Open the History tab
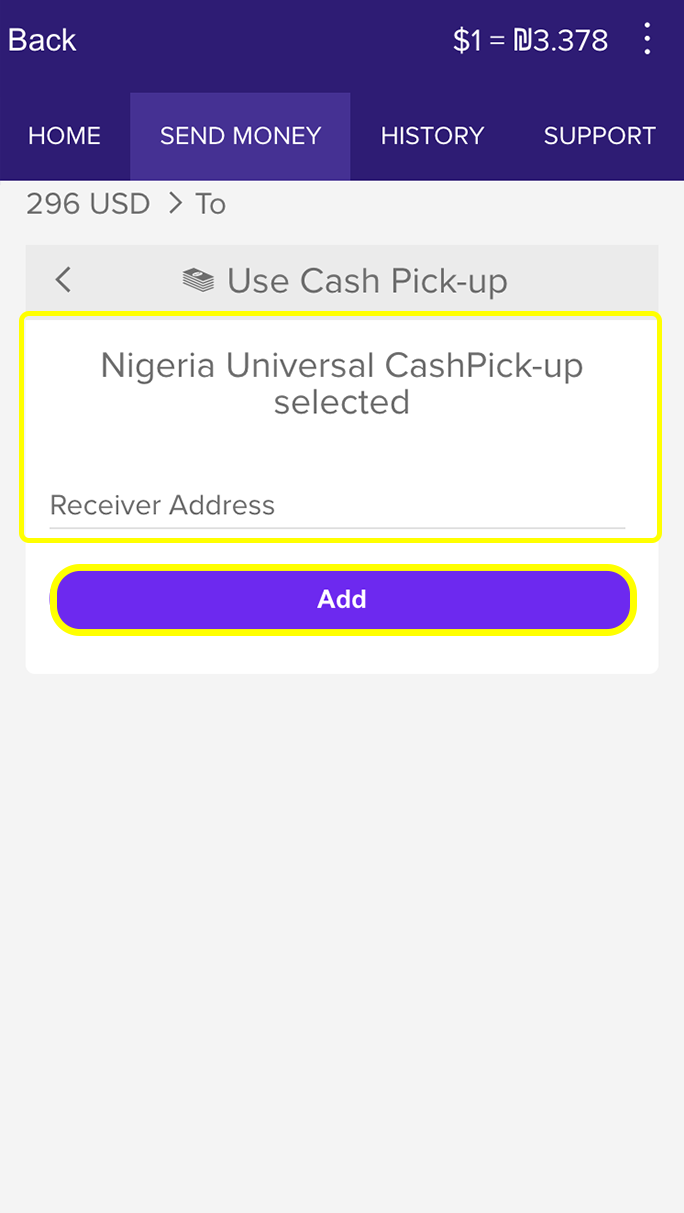 pos(432,136)
